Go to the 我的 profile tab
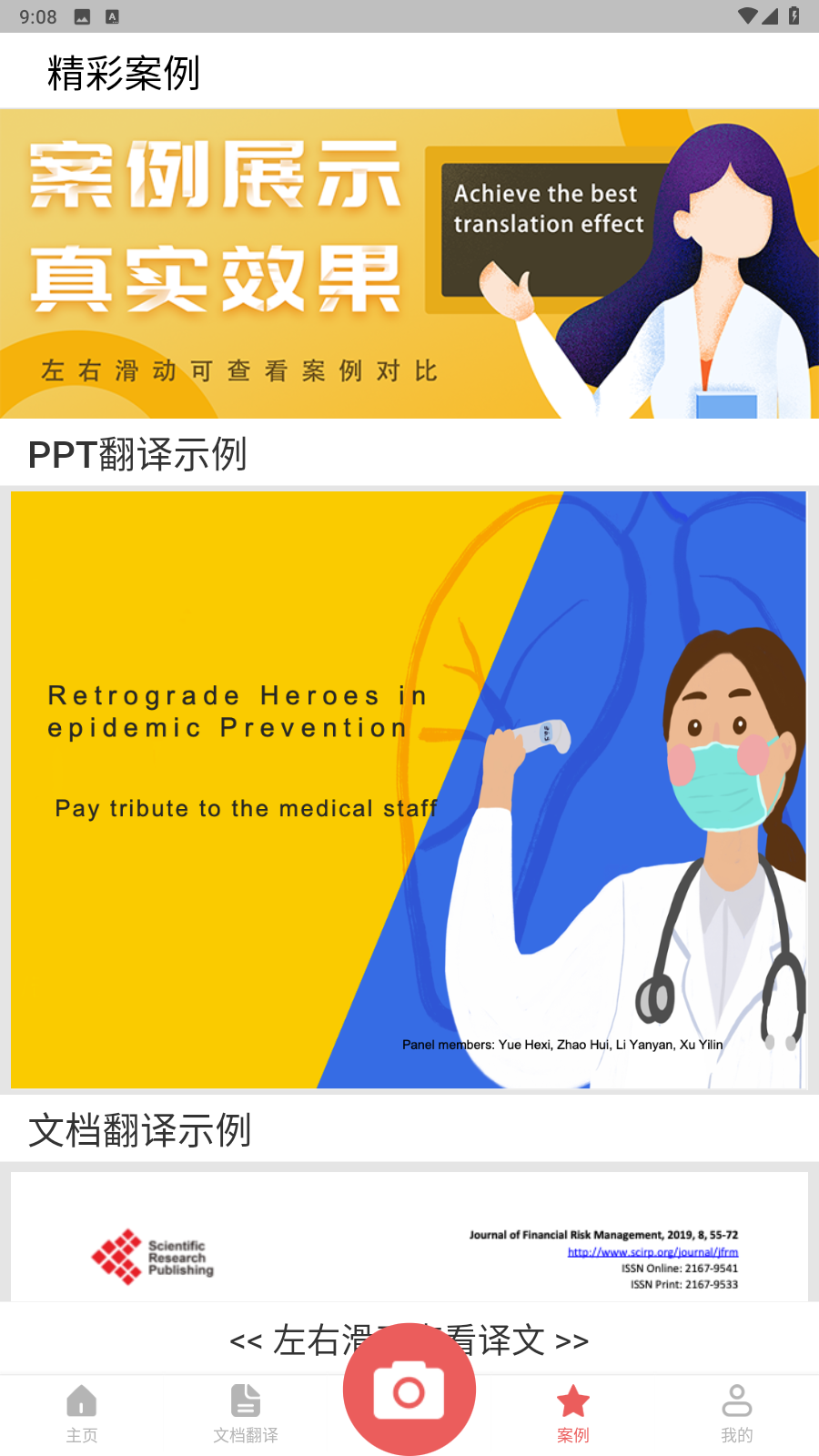The image size is (819, 1456). [x=737, y=1413]
